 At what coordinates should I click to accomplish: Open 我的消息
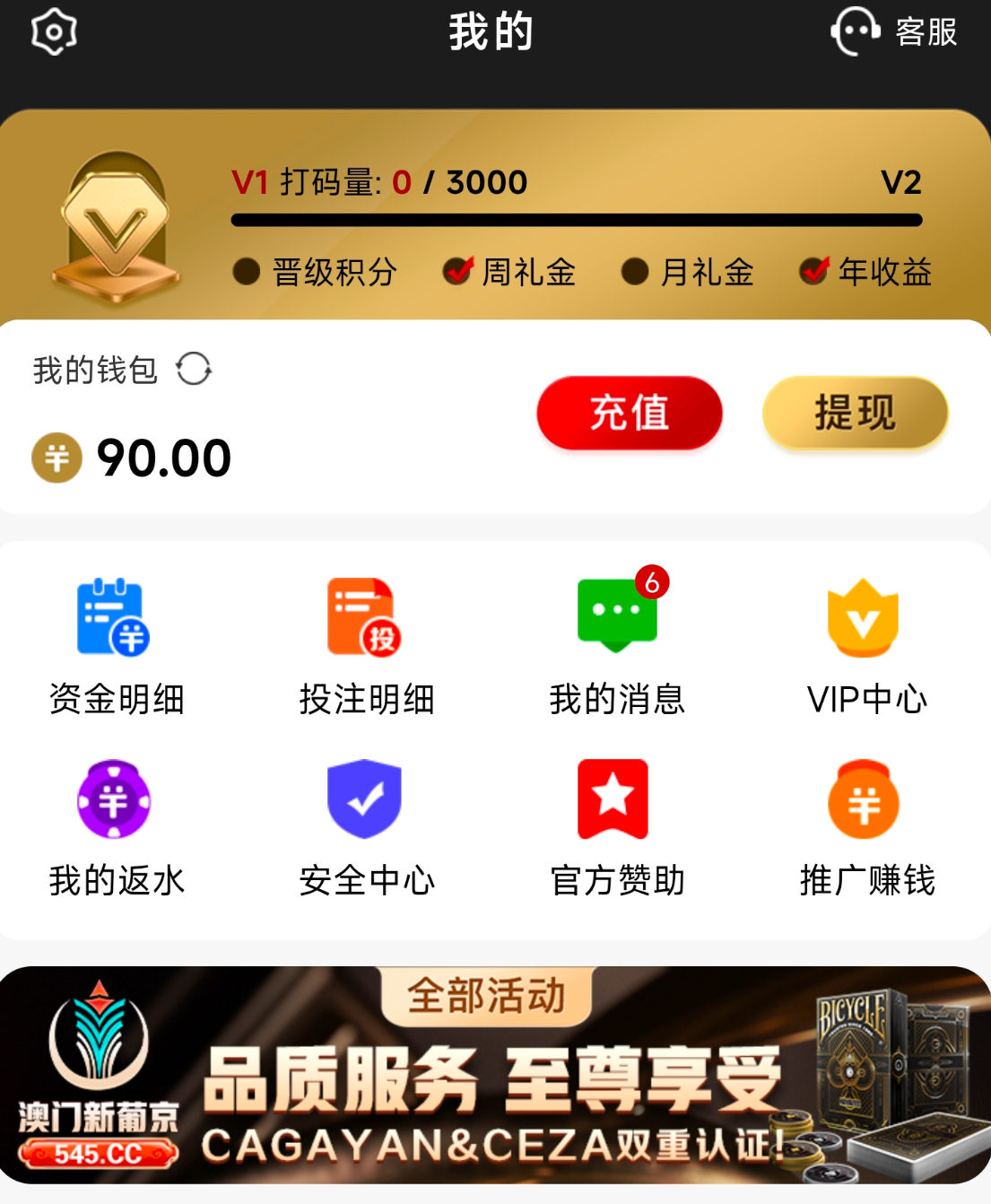point(617,646)
